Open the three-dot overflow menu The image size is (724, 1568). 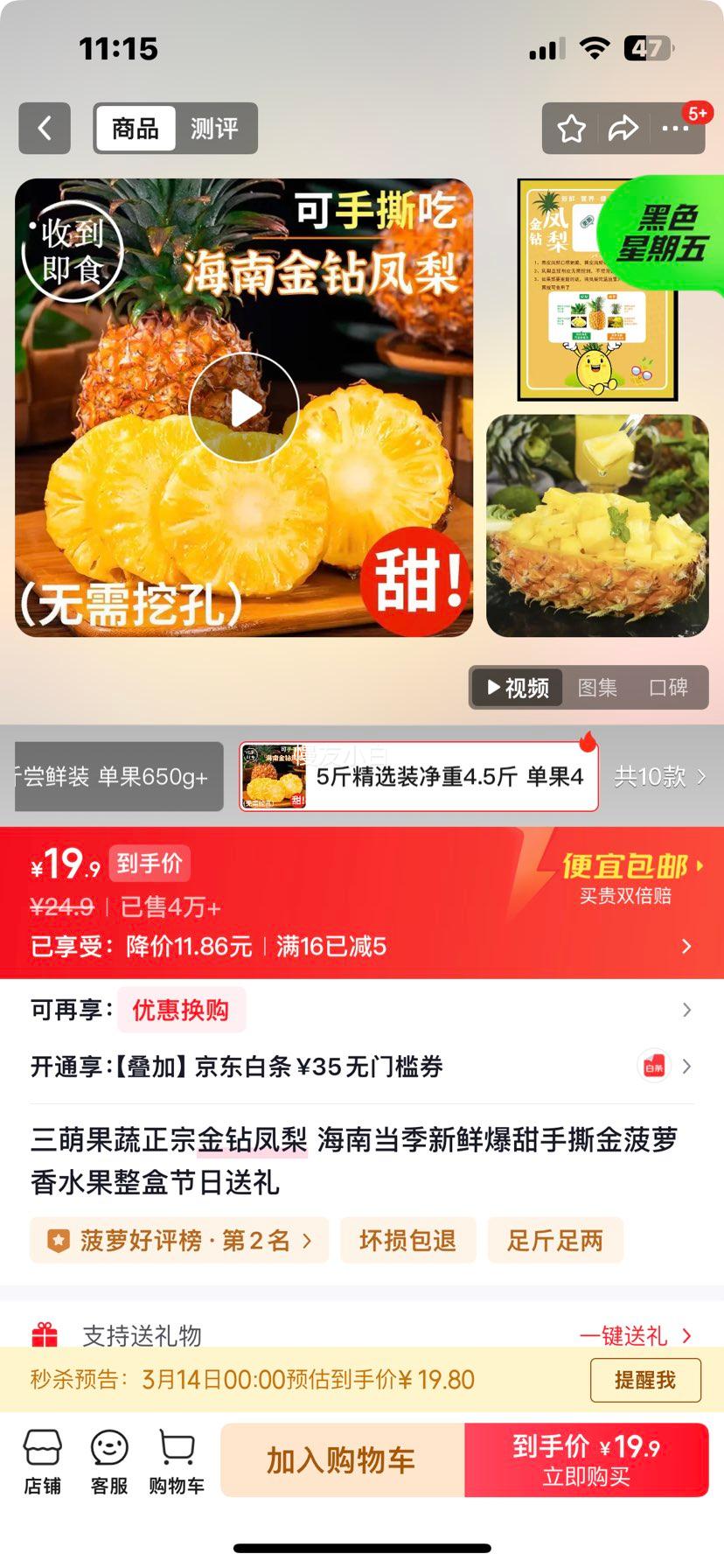click(675, 129)
